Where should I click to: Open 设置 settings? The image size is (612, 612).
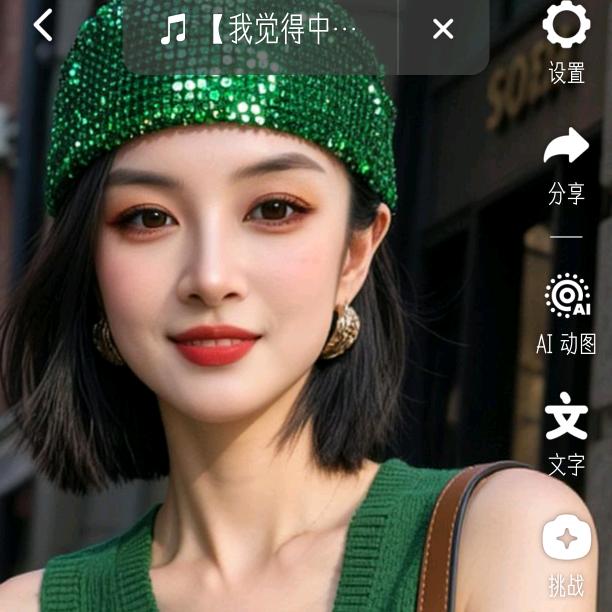566,40
